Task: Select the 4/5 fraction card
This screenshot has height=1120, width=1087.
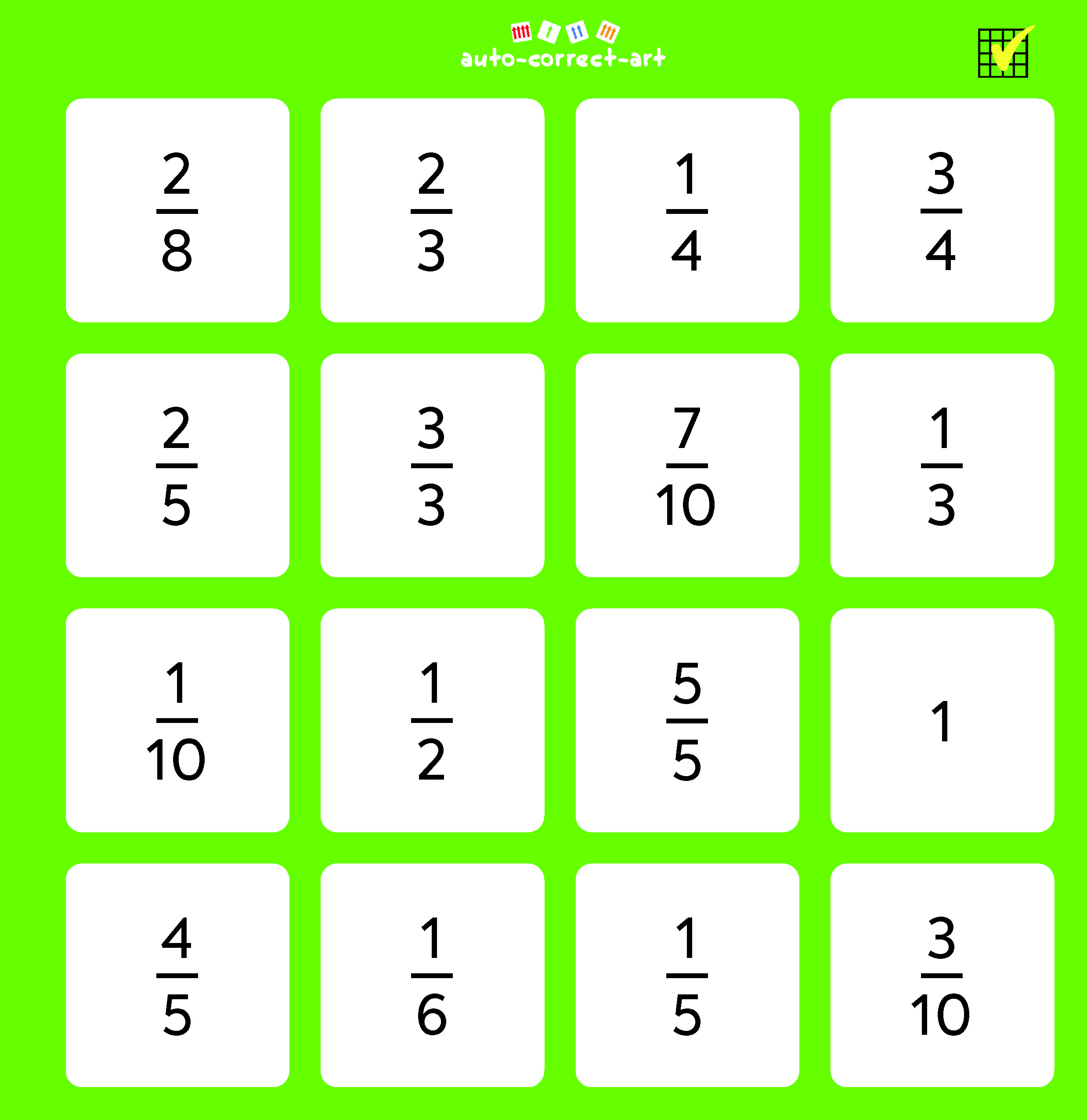Action: [x=177, y=975]
